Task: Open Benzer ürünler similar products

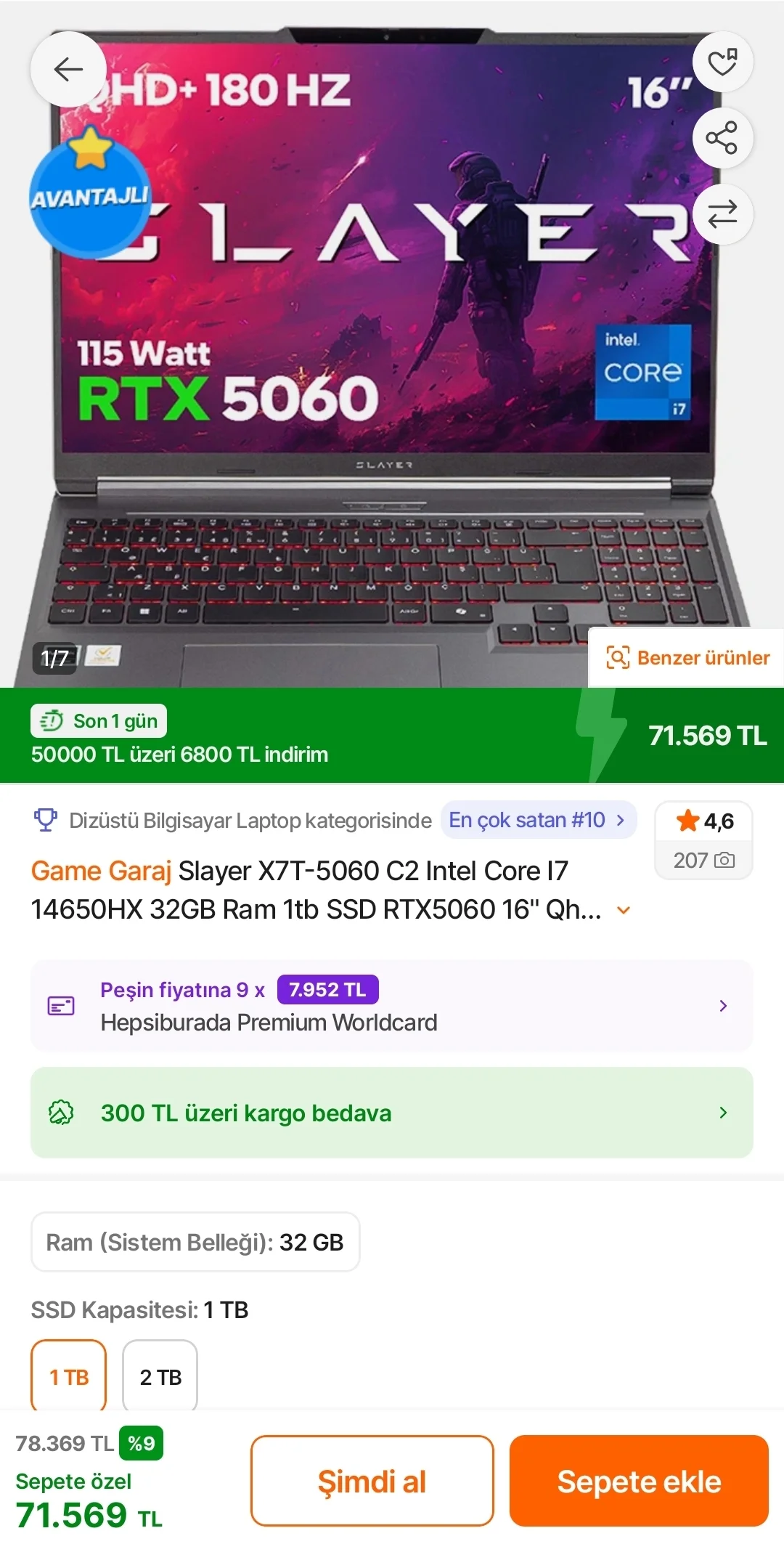Action: (x=687, y=658)
